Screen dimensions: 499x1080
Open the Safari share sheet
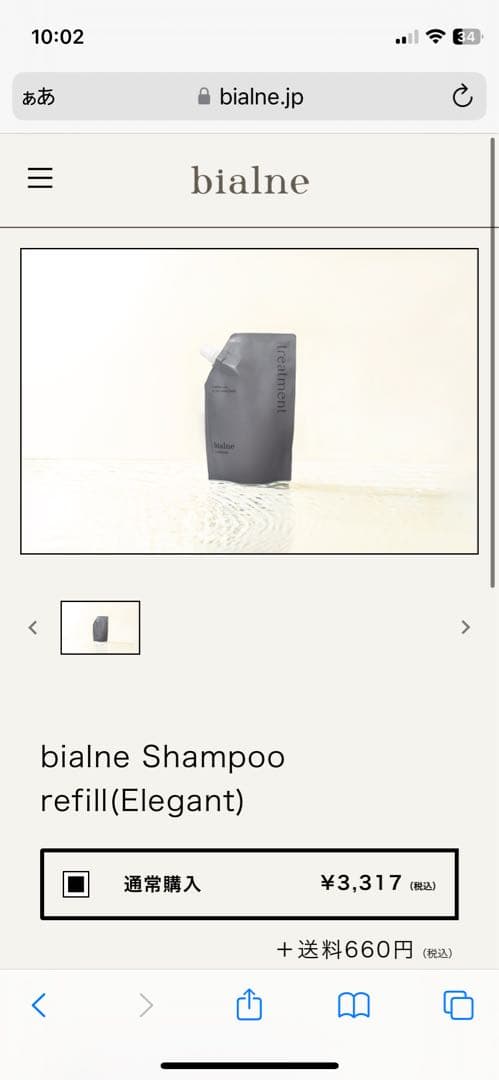(x=249, y=1004)
